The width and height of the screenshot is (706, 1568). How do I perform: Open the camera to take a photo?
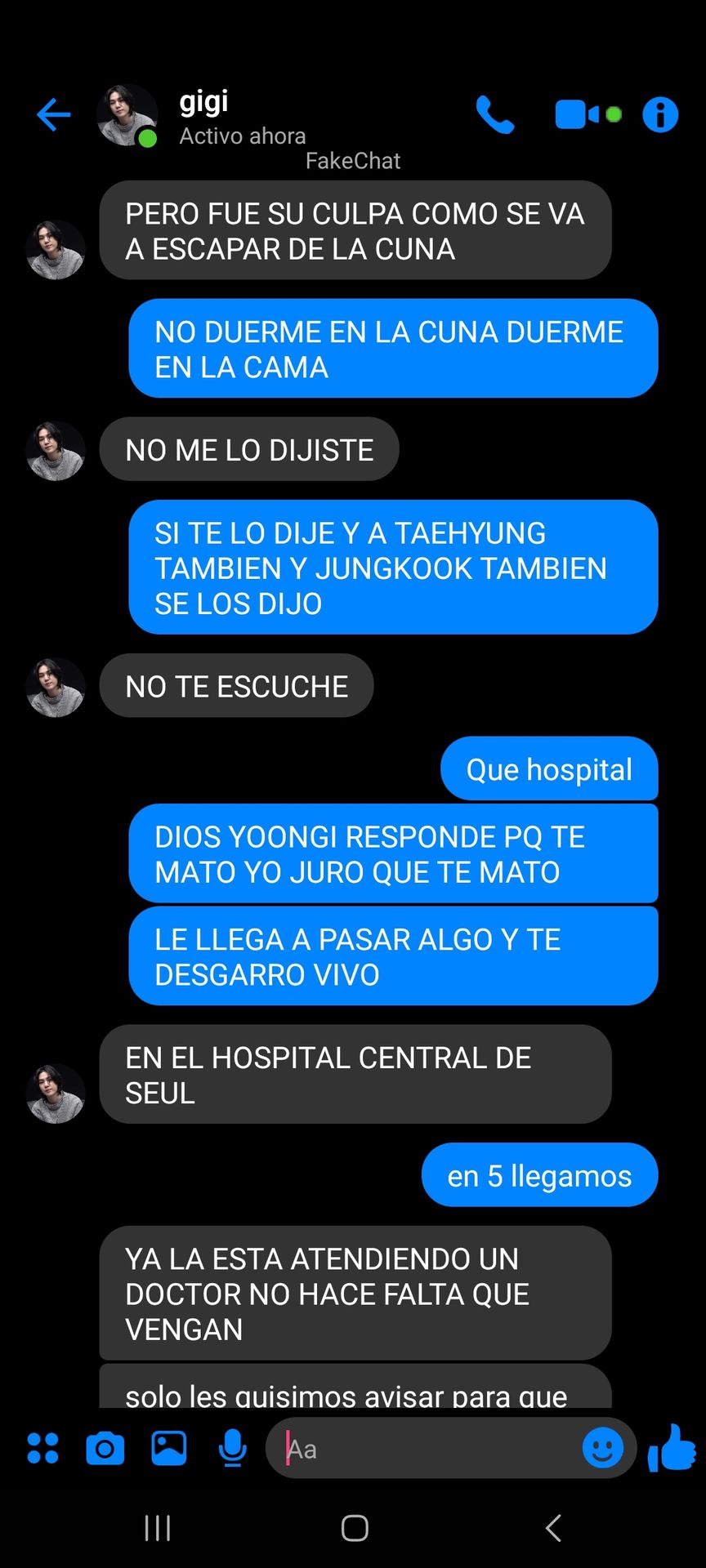[x=105, y=1449]
